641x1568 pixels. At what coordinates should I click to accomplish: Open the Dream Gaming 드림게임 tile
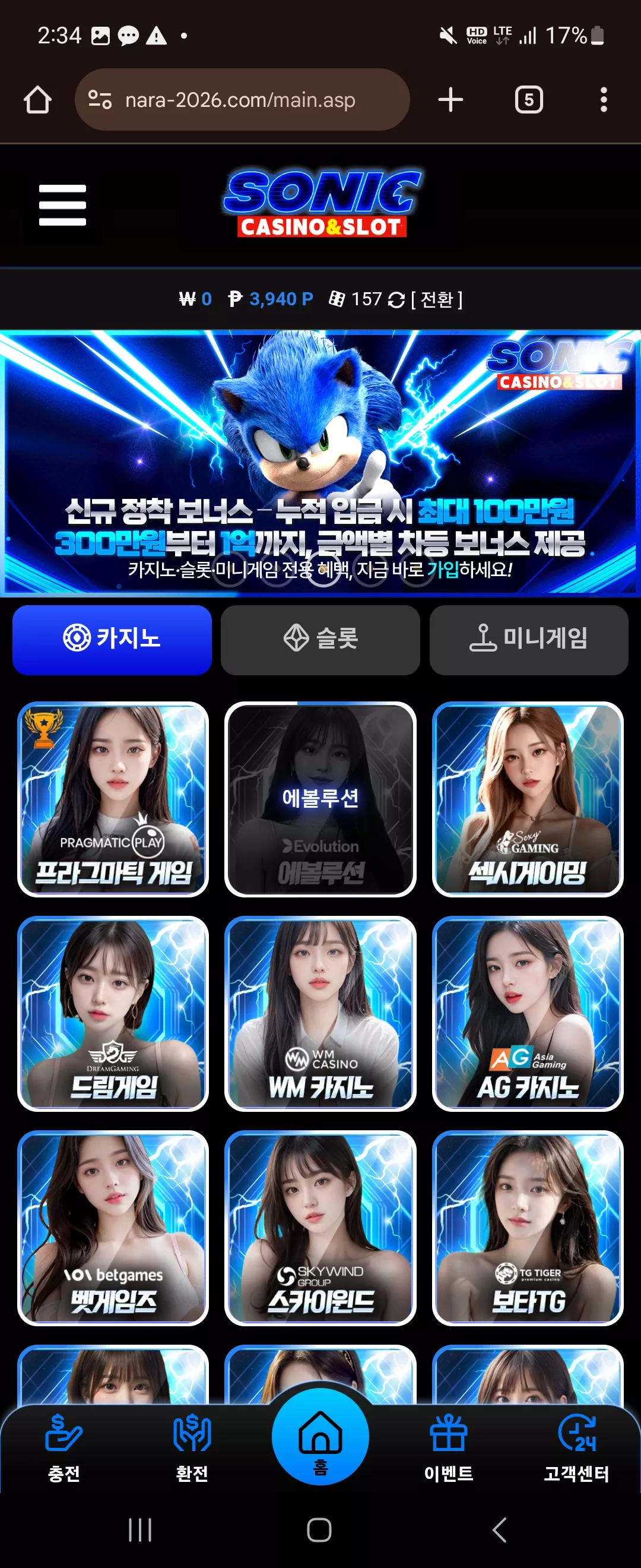click(x=113, y=1013)
